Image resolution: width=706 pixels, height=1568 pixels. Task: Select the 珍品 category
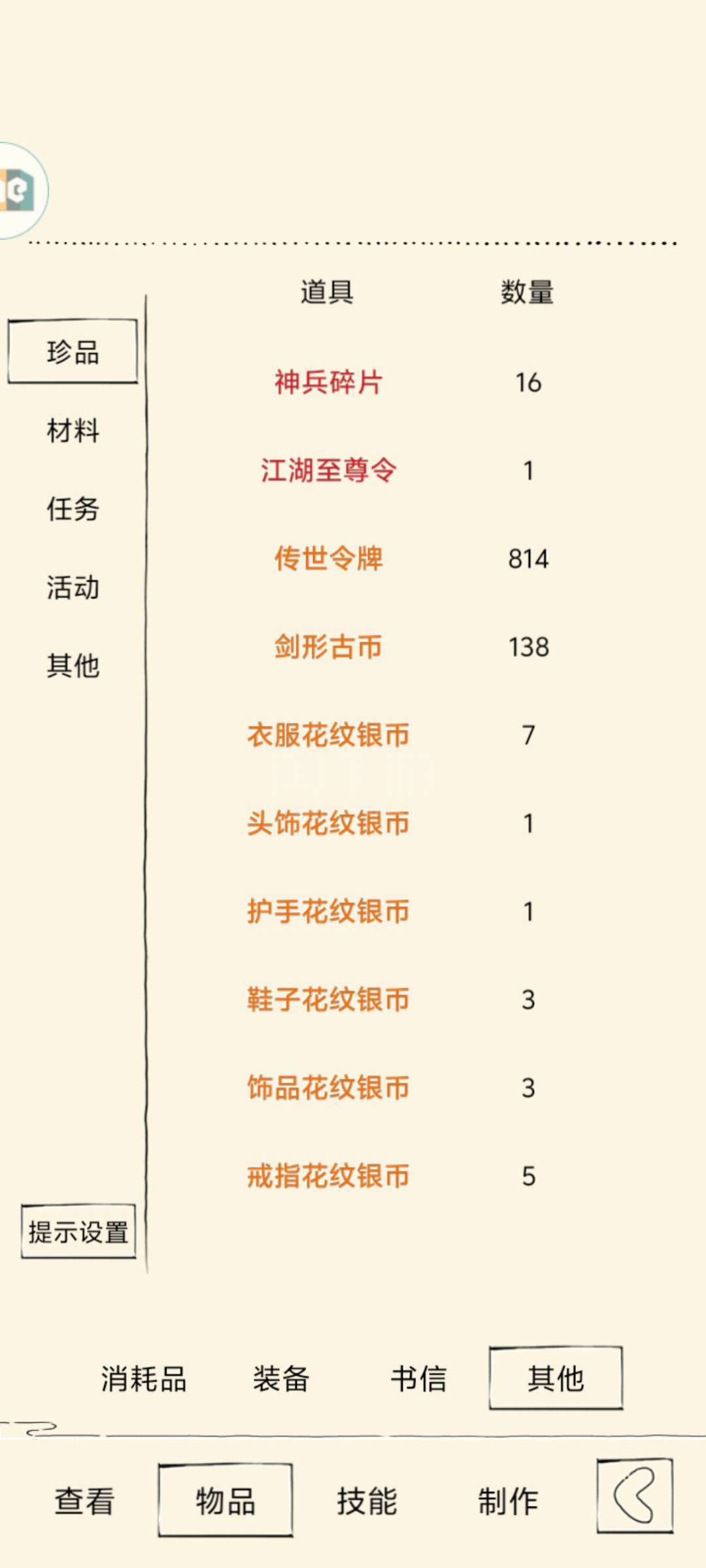[x=73, y=351]
